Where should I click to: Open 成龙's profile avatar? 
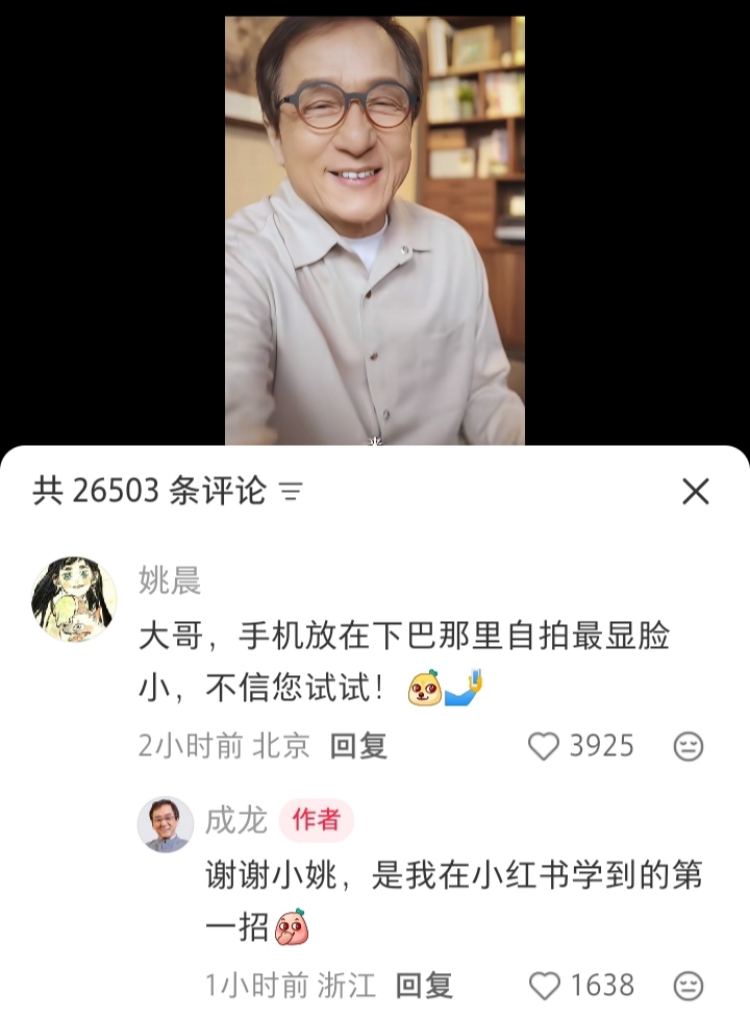tap(165, 824)
